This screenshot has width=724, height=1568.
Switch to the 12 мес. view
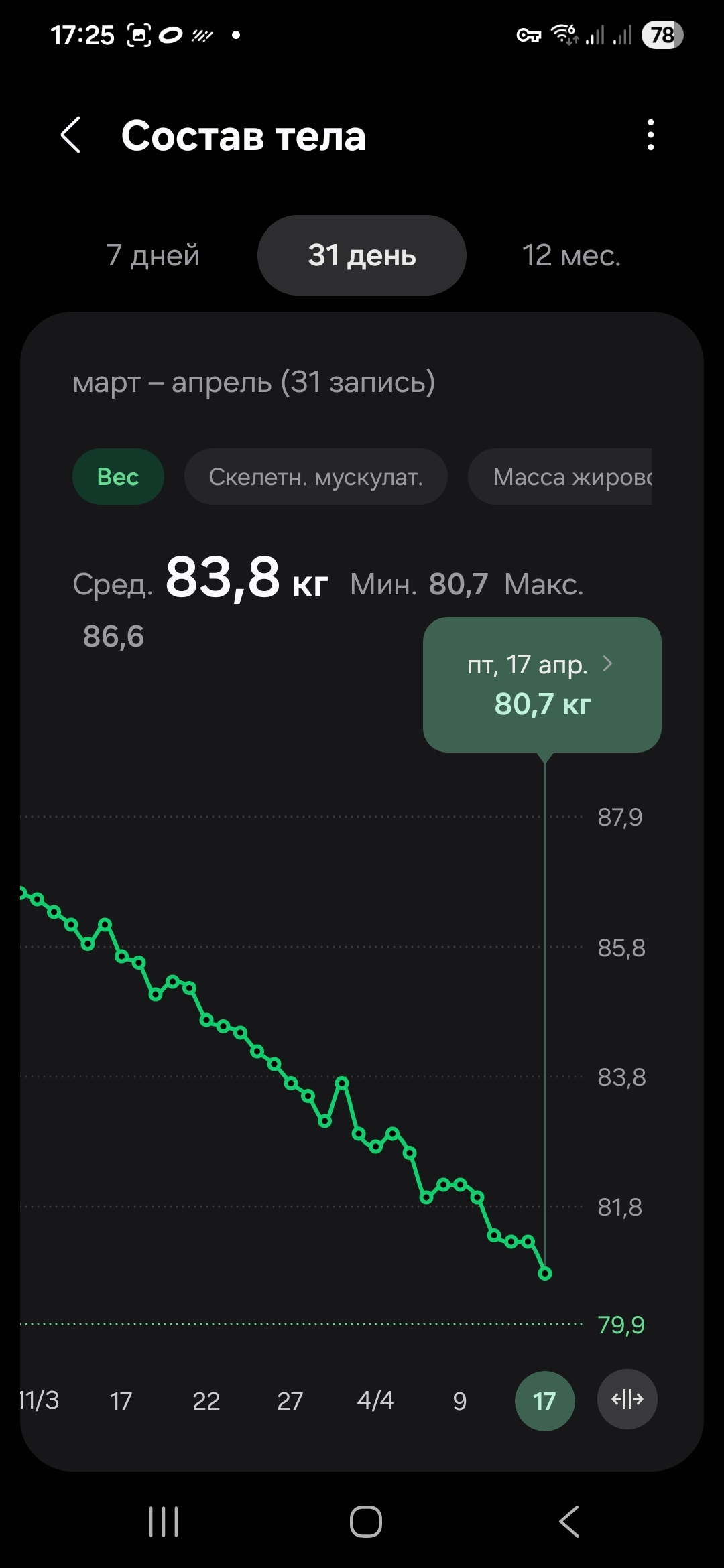click(x=571, y=255)
